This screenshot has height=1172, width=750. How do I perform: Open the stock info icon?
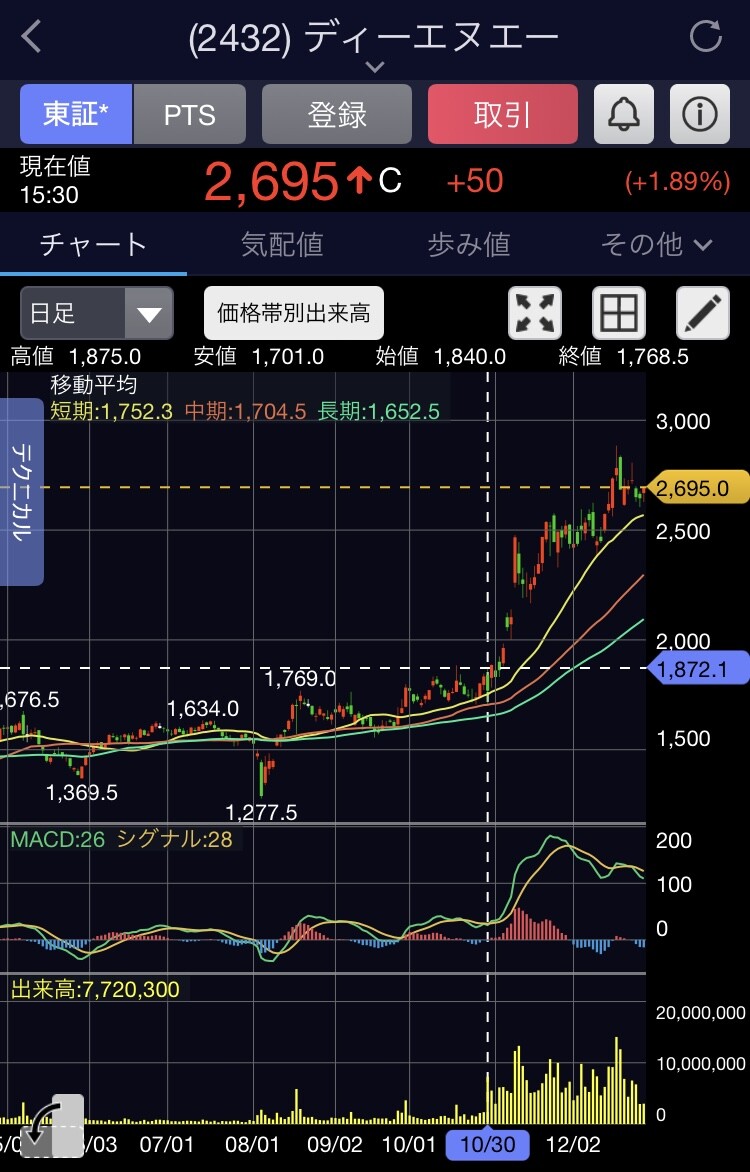tap(699, 114)
